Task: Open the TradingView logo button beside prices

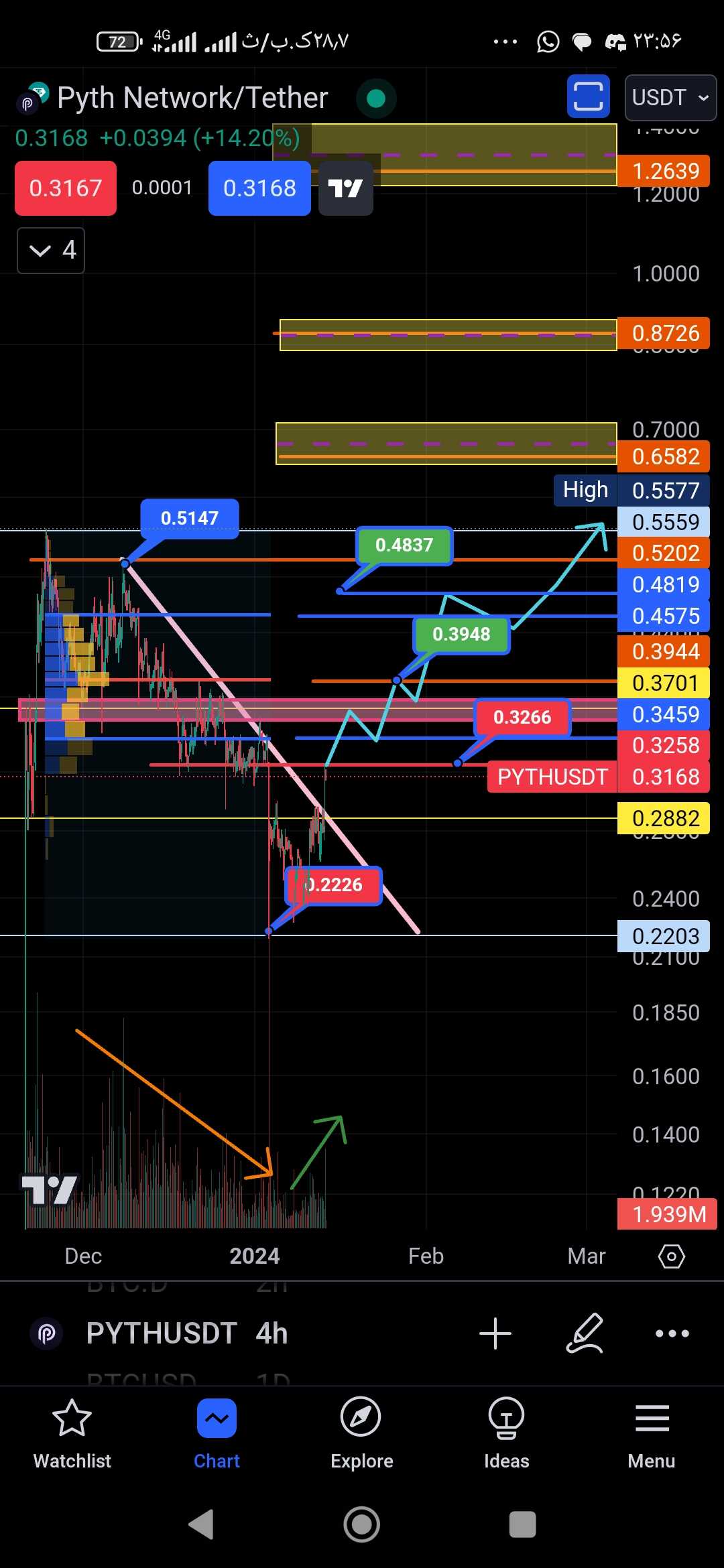Action: coord(345,188)
